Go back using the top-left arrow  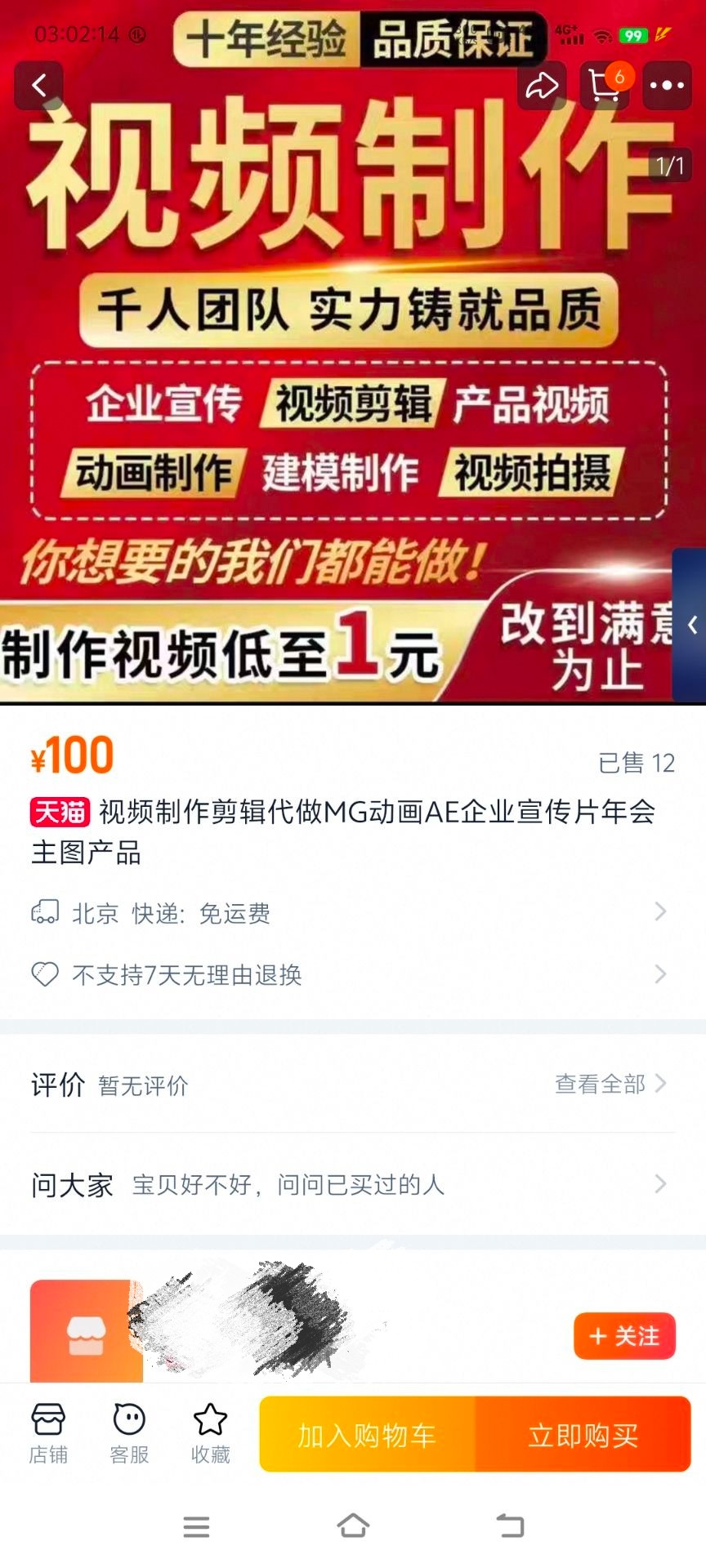tap(38, 85)
